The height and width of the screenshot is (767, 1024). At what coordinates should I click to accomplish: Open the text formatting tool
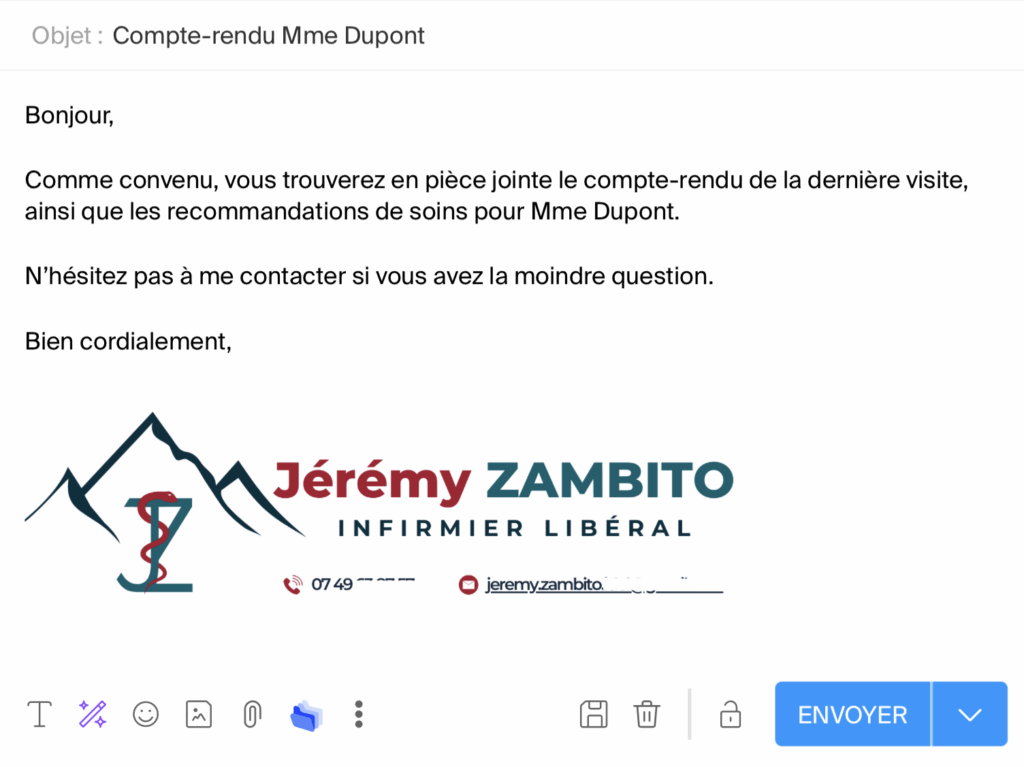(39, 714)
